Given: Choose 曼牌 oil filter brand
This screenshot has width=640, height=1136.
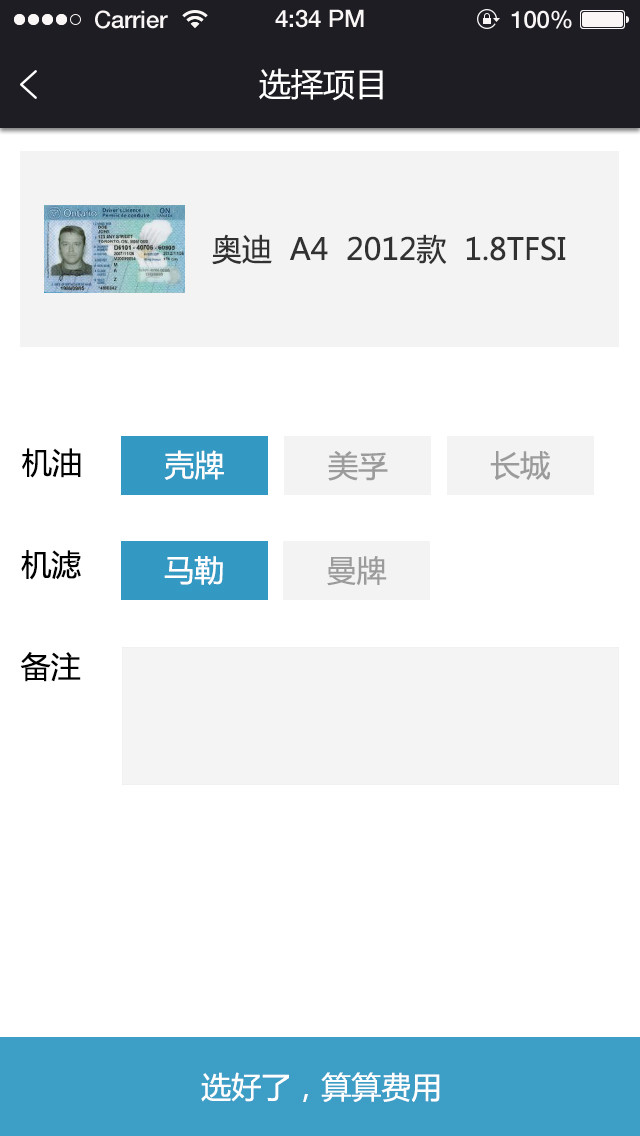Looking at the screenshot, I should point(356,570).
